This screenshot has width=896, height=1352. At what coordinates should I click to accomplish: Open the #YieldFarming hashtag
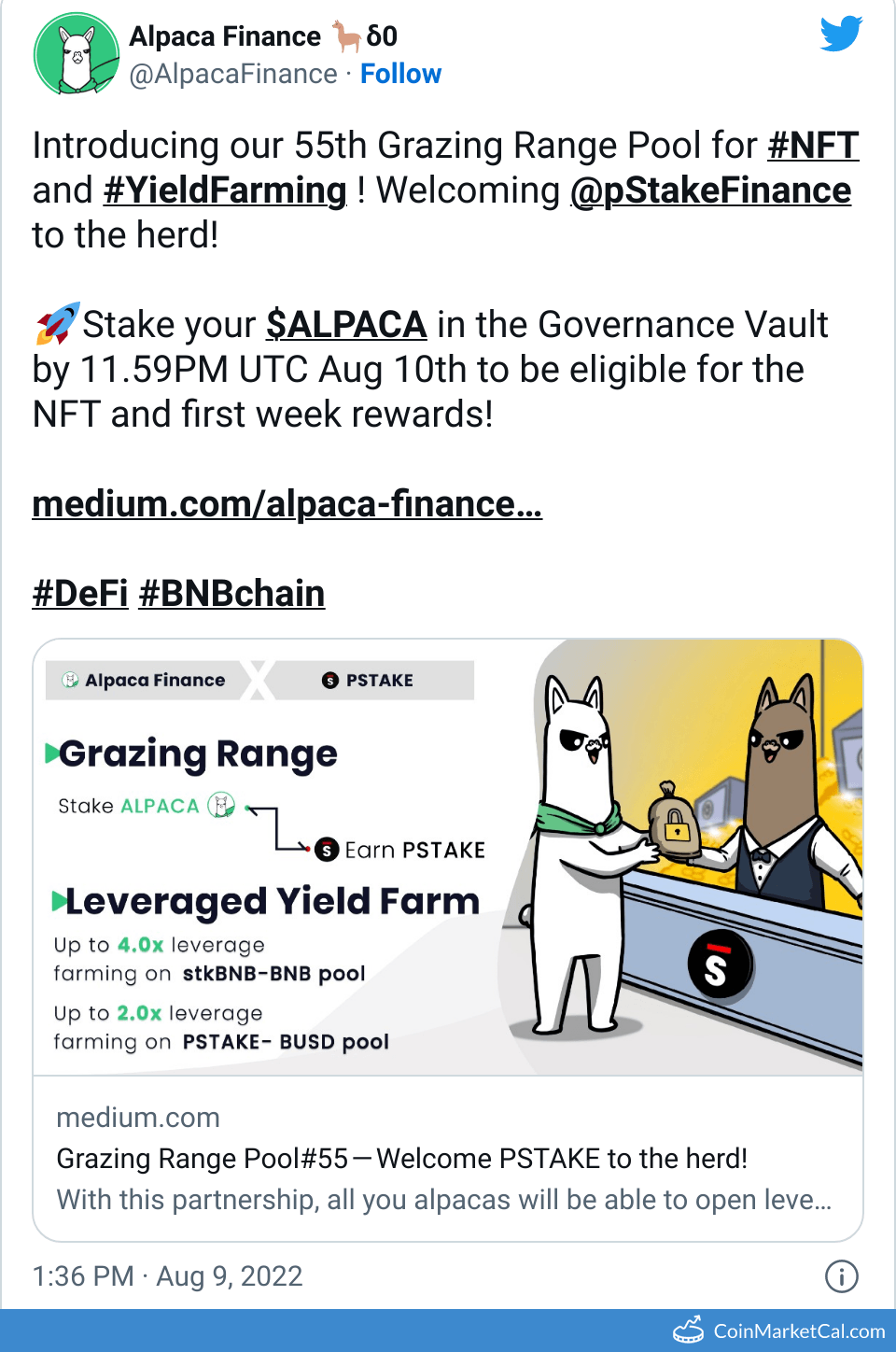tap(225, 190)
